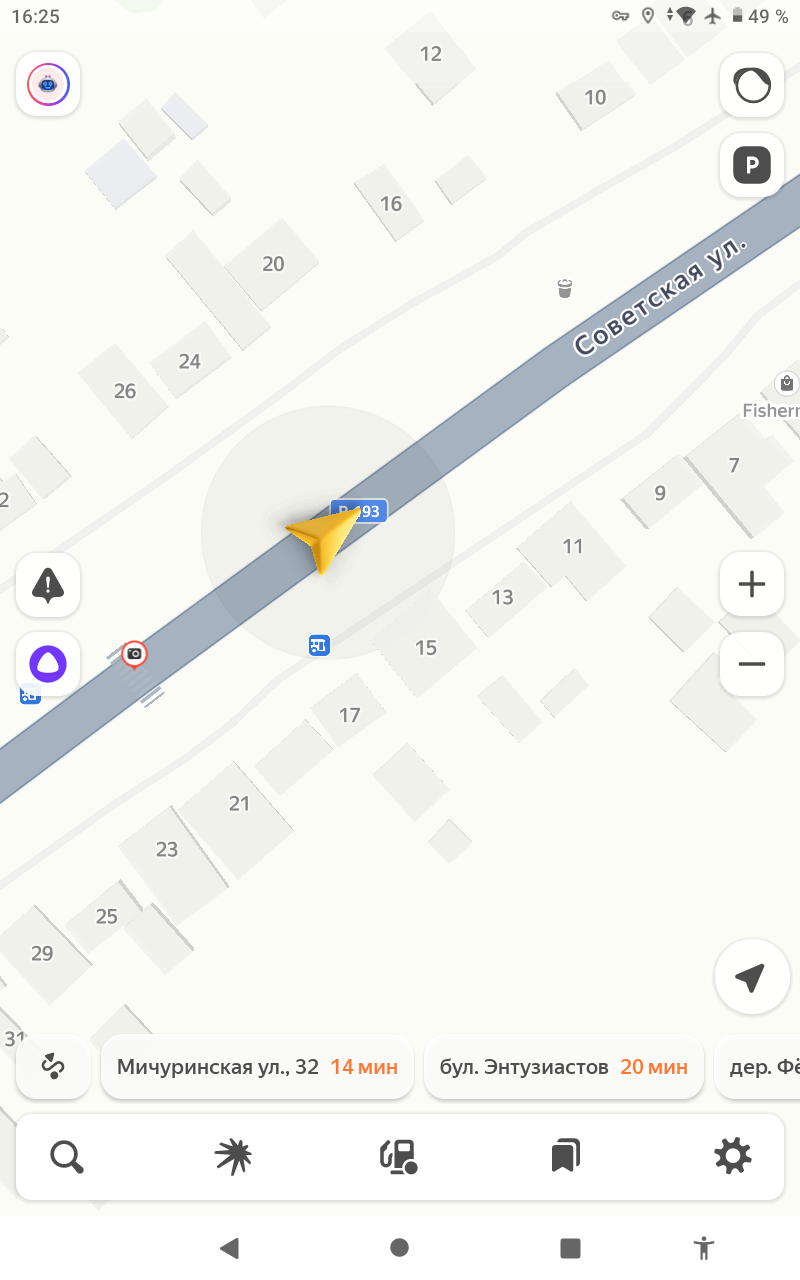Select route to Мичуринская ул., 32
Viewport: 800px width, 1280px height.
(x=257, y=1067)
